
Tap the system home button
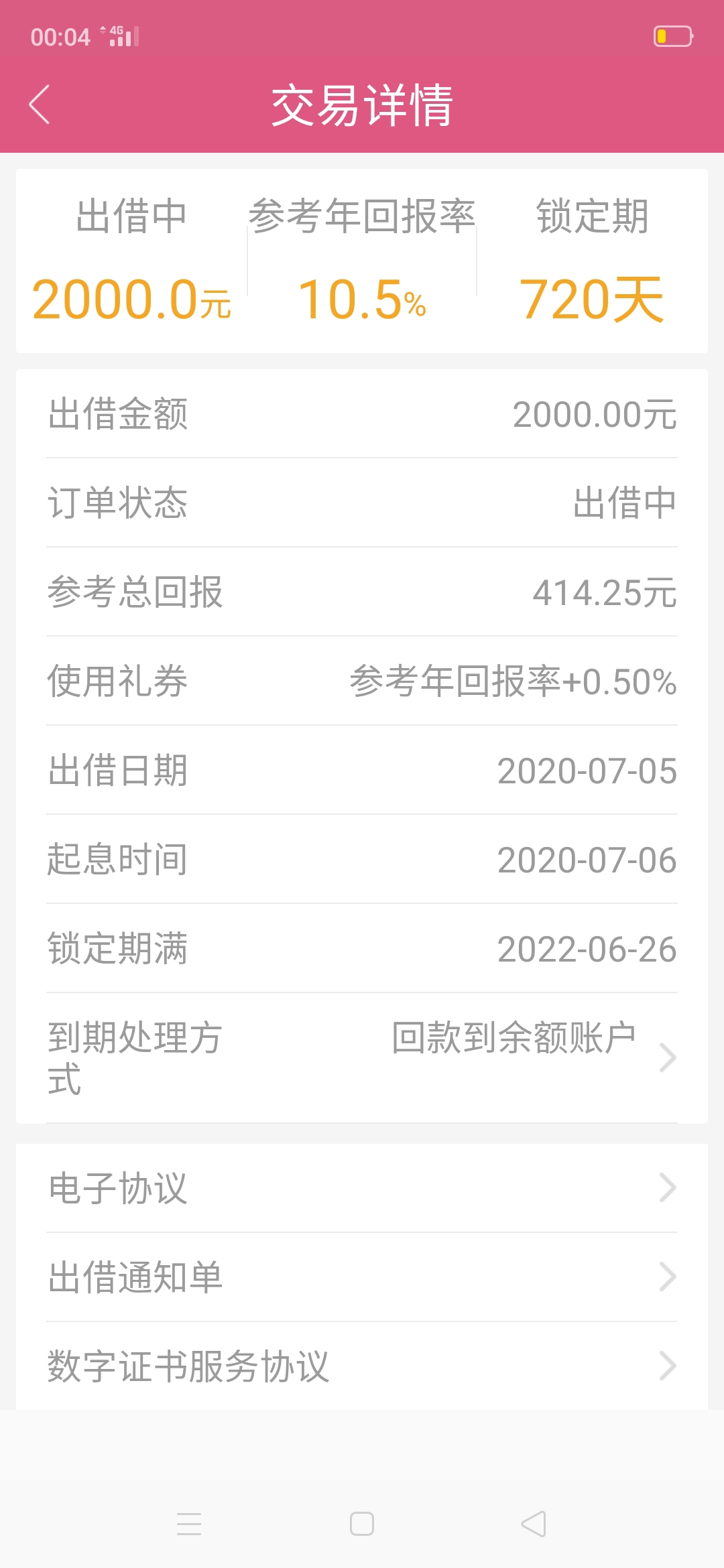pyautogui.click(x=362, y=1524)
